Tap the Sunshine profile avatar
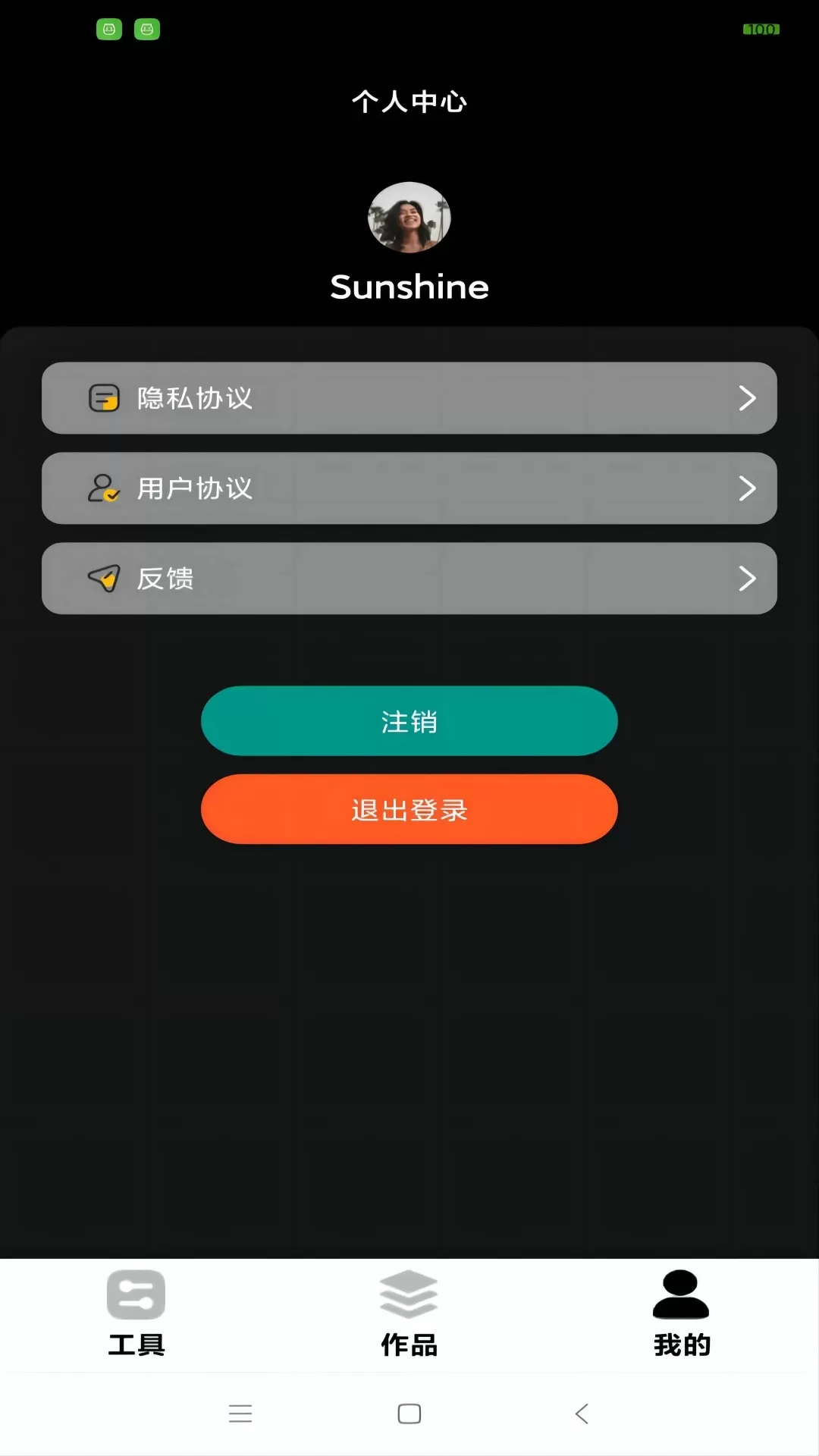The image size is (819, 1456). click(409, 218)
